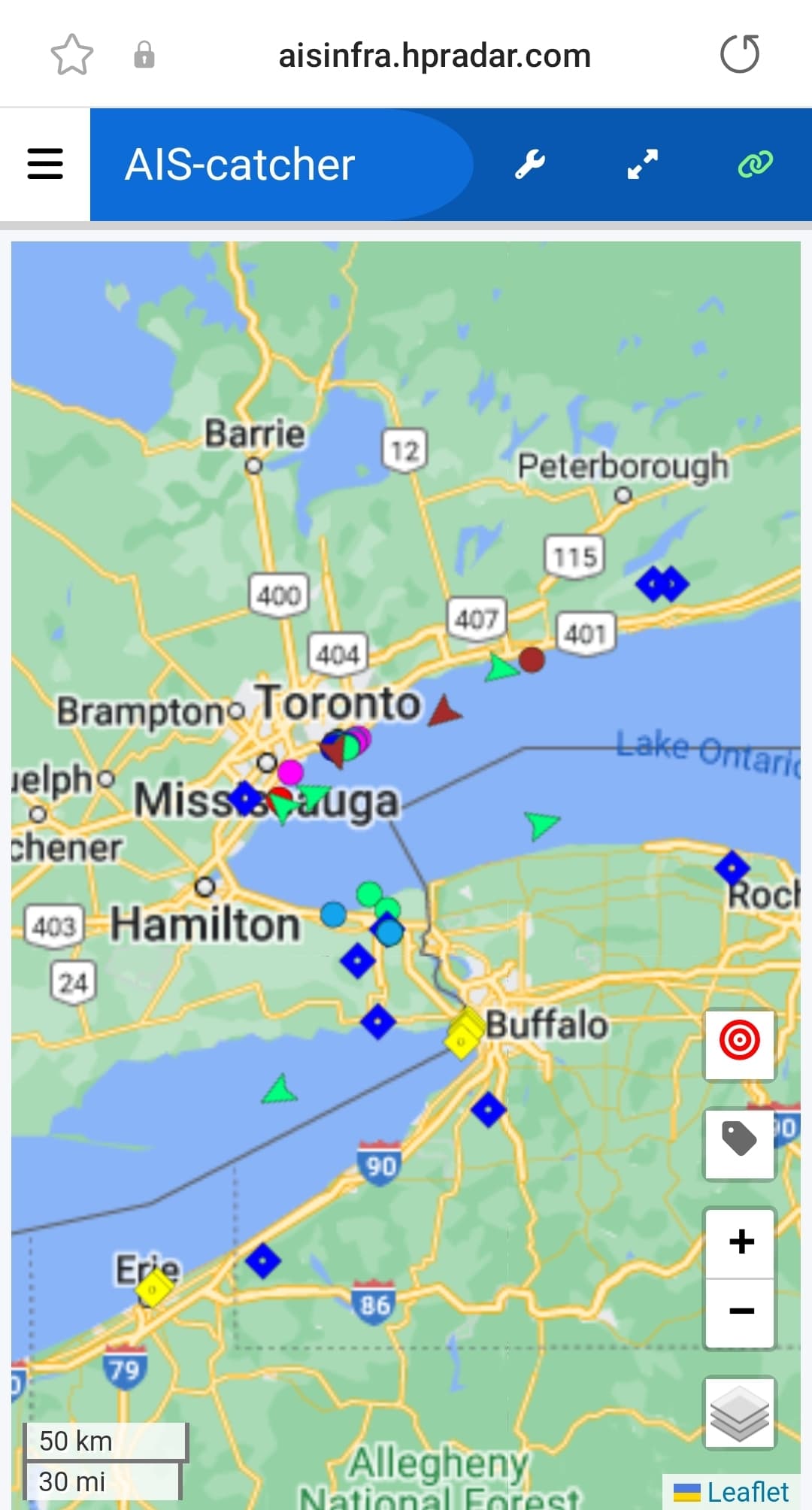The height and width of the screenshot is (1510, 812).
Task: Reload the page
Action: tap(740, 54)
